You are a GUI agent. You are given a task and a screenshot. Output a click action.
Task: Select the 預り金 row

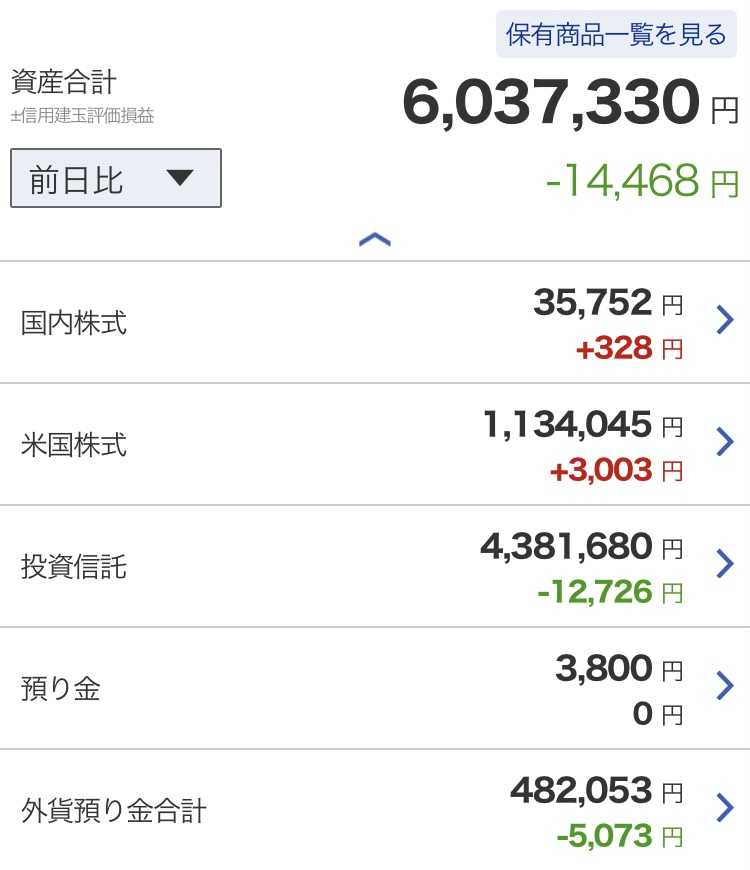pyautogui.click(x=375, y=689)
